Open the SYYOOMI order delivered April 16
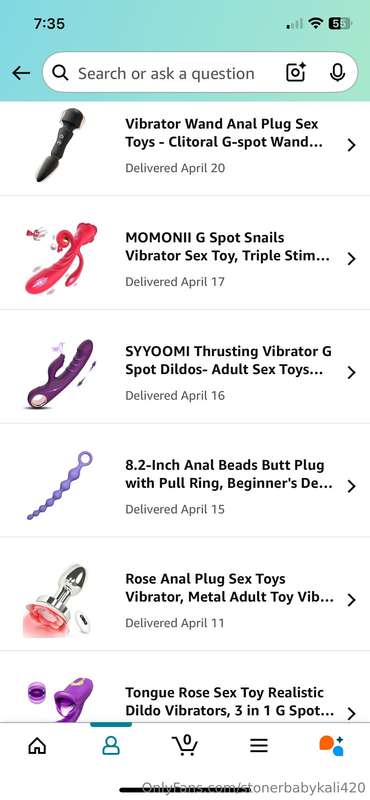370x800 pixels. point(185,366)
